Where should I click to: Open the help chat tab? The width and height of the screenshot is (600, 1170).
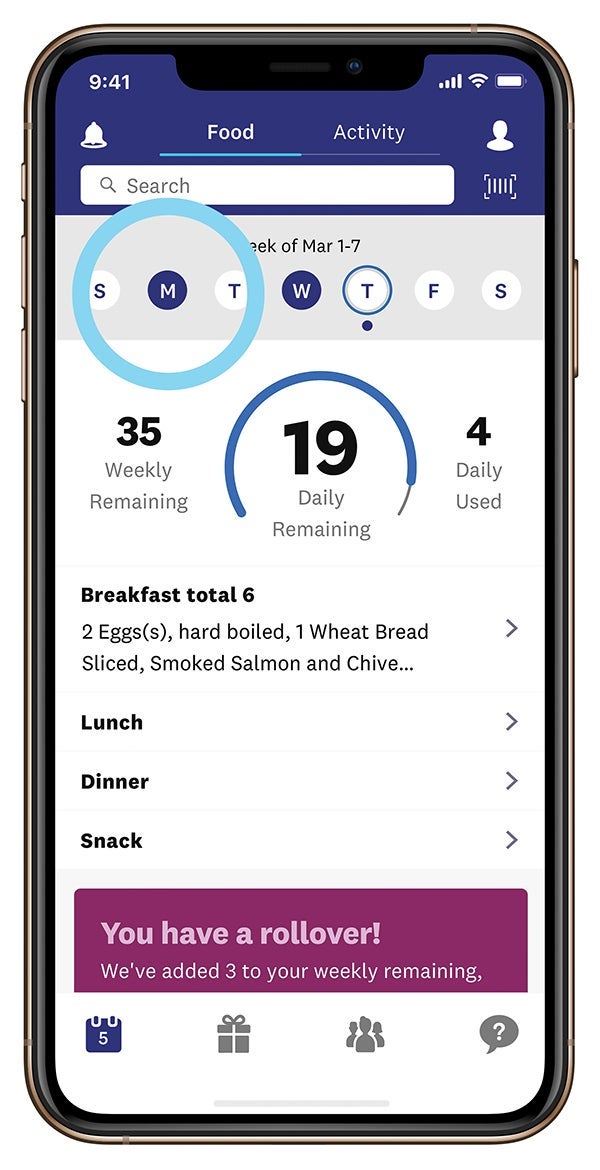[498, 1034]
